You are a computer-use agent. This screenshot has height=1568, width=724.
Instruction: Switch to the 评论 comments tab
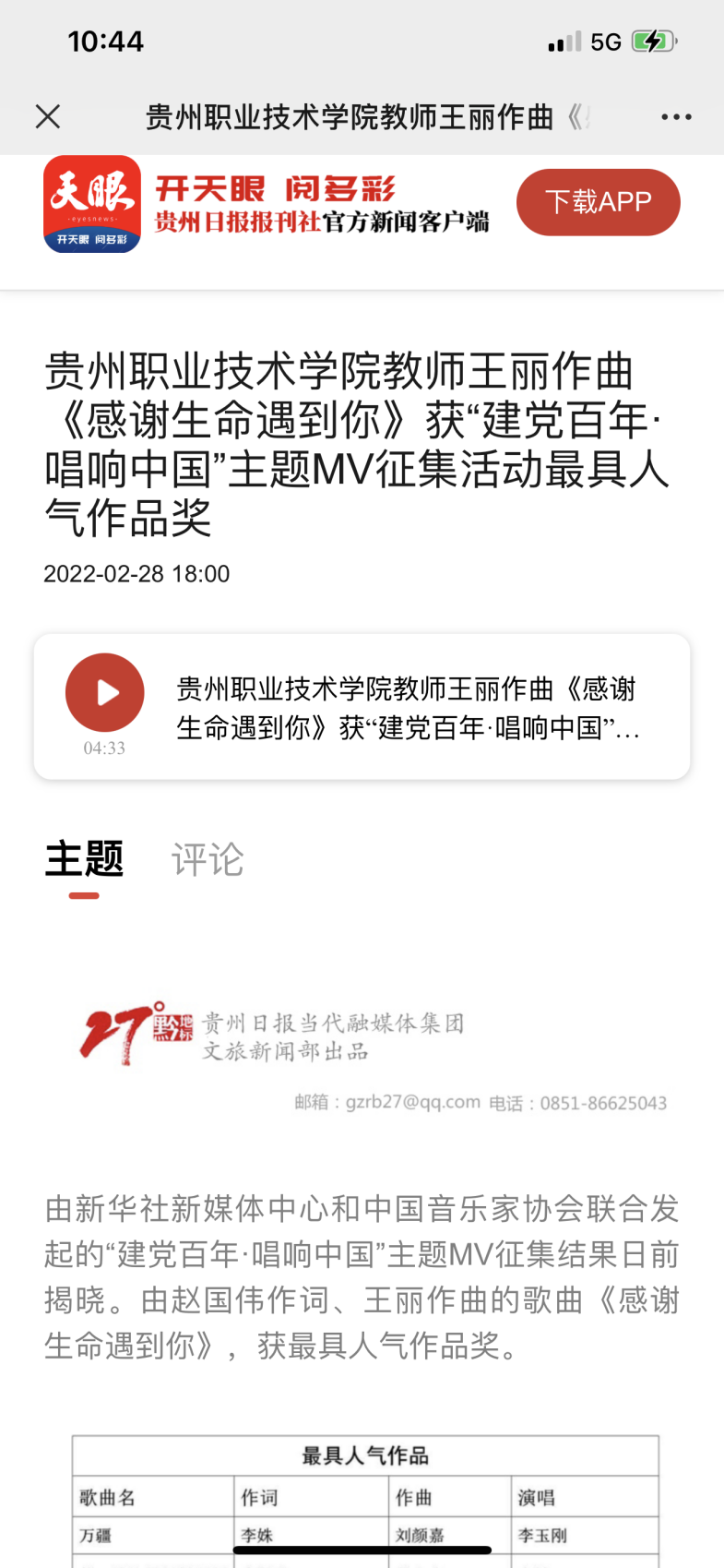tap(208, 859)
